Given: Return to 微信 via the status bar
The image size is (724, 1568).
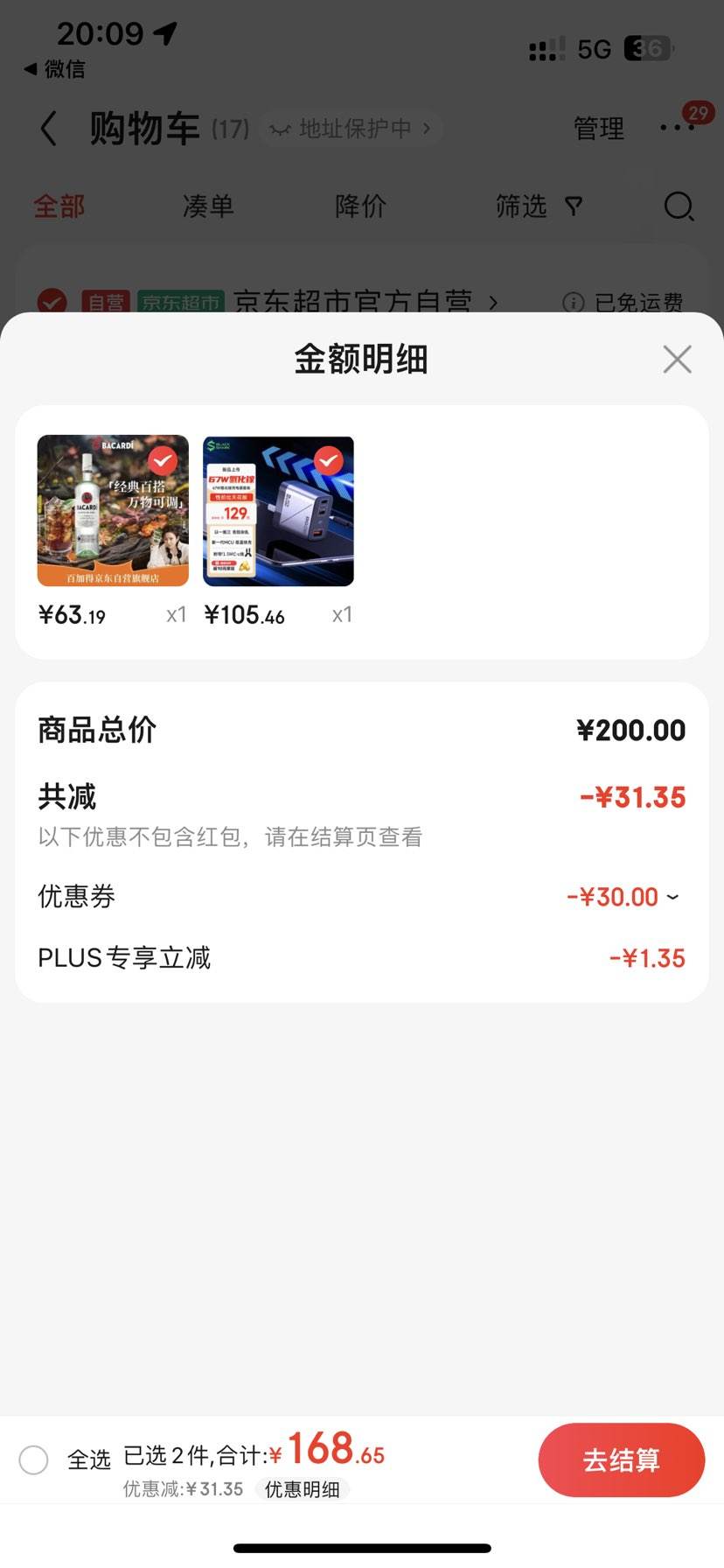Looking at the screenshot, I should (x=54, y=69).
